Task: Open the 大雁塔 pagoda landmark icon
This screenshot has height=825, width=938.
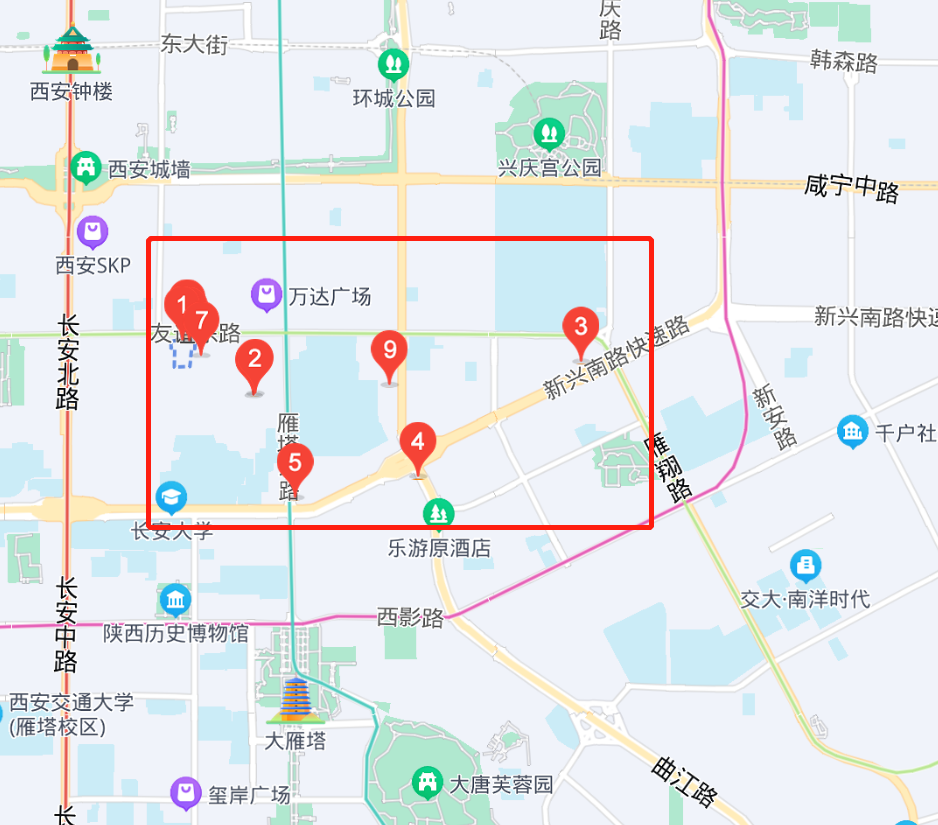Action: point(296,699)
